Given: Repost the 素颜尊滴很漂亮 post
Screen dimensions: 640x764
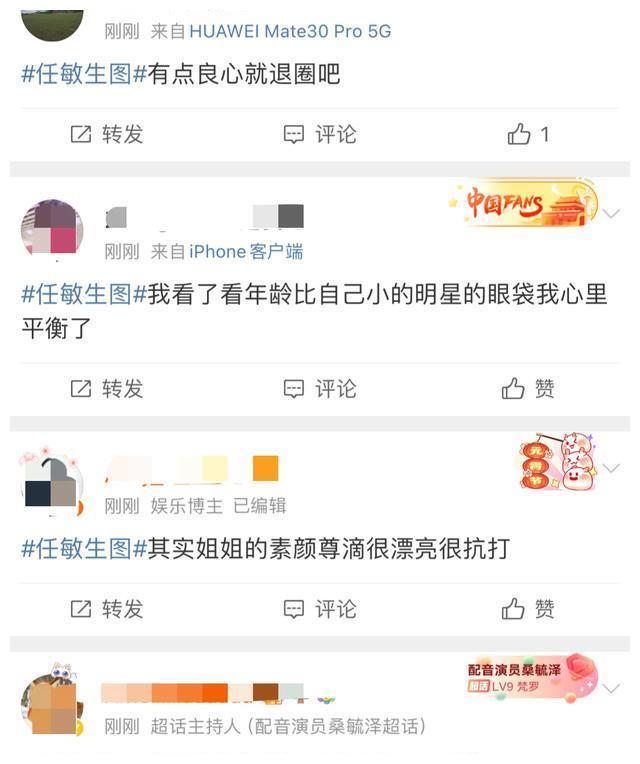Looking at the screenshot, I should 107,608.
